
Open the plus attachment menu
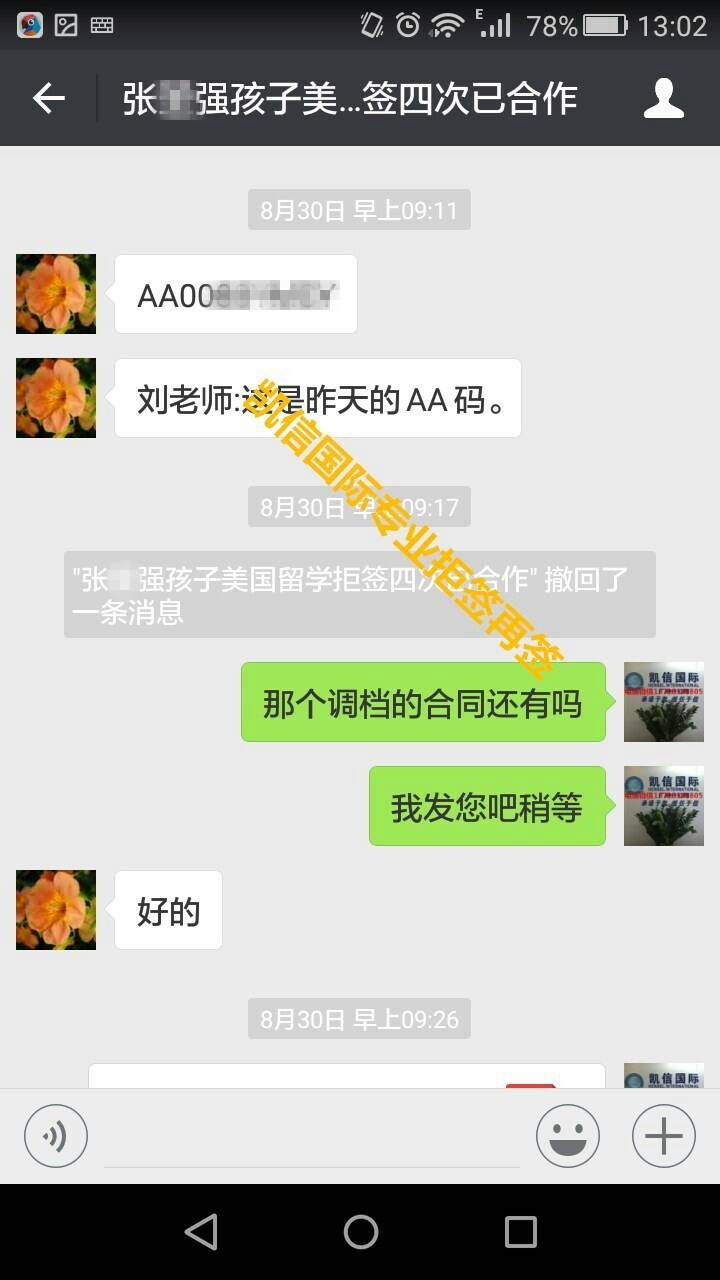[x=663, y=1136]
